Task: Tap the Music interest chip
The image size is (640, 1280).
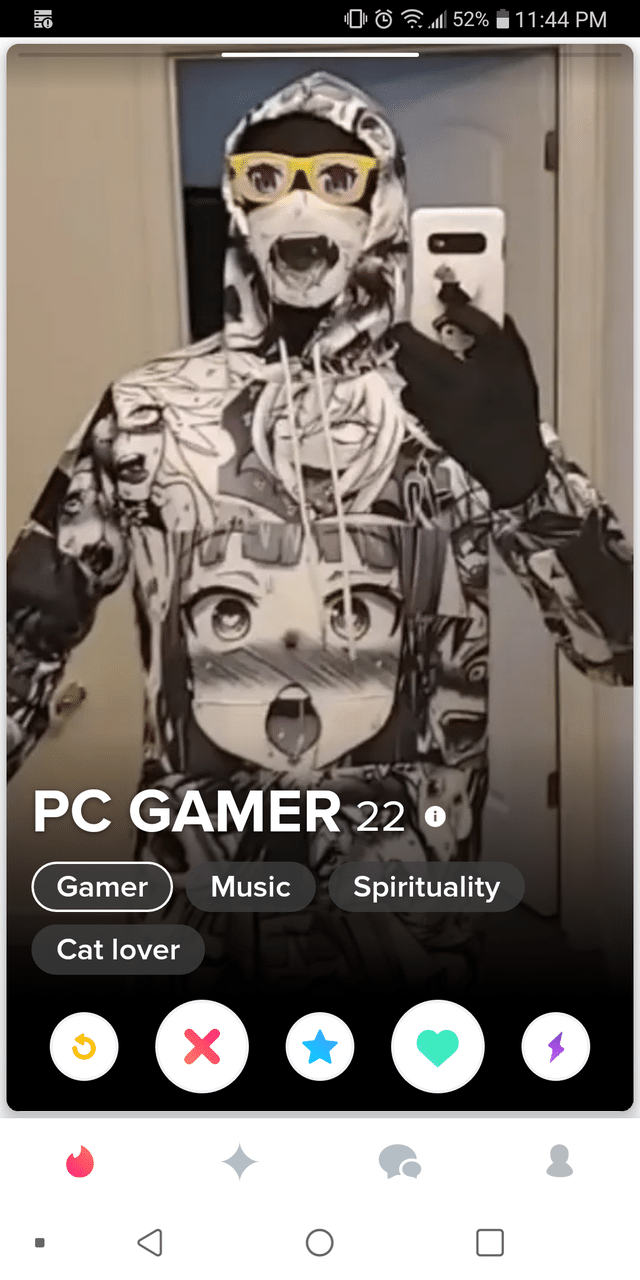Action: coord(251,887)
